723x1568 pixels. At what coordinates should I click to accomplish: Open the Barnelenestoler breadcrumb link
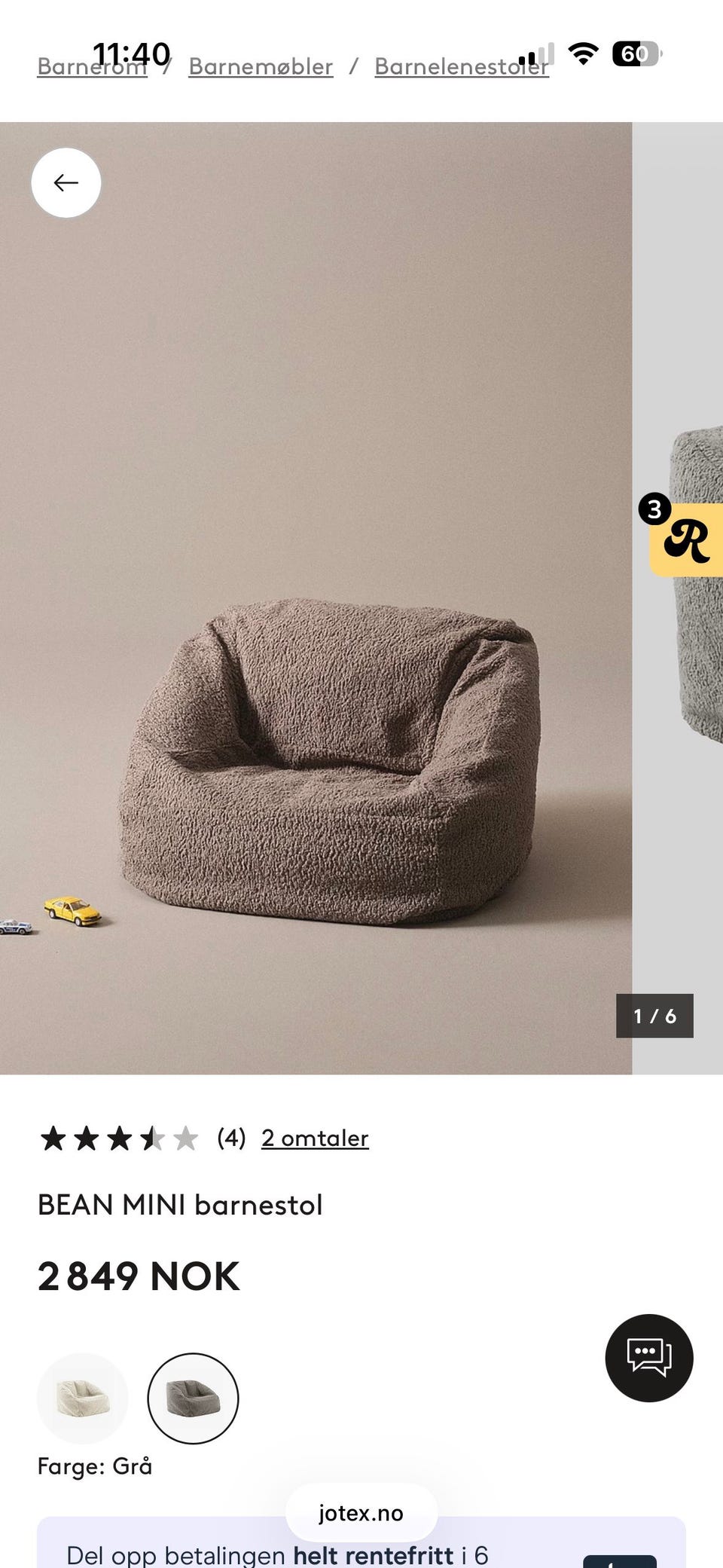coord(461,66)
